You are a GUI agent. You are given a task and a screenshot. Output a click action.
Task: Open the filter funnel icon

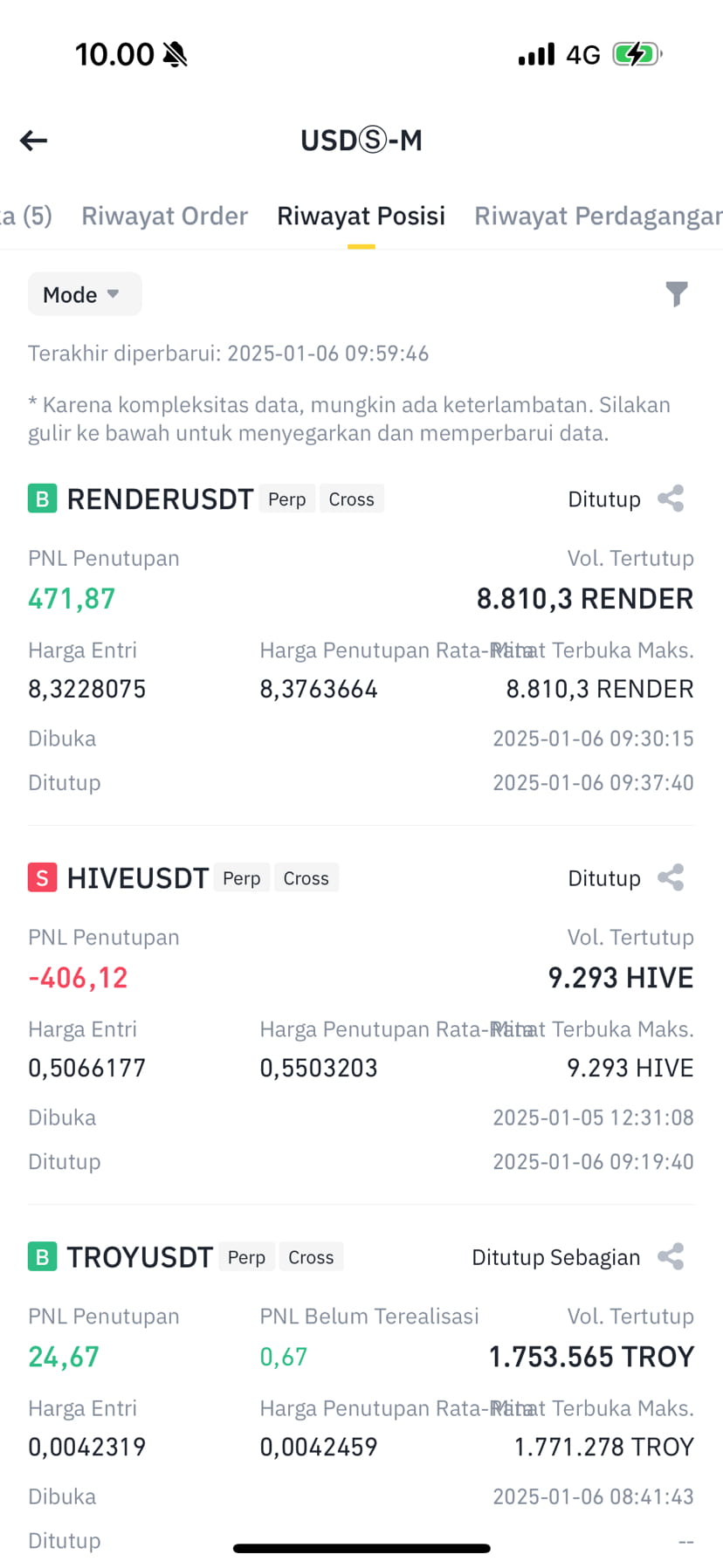coord(676,294)
